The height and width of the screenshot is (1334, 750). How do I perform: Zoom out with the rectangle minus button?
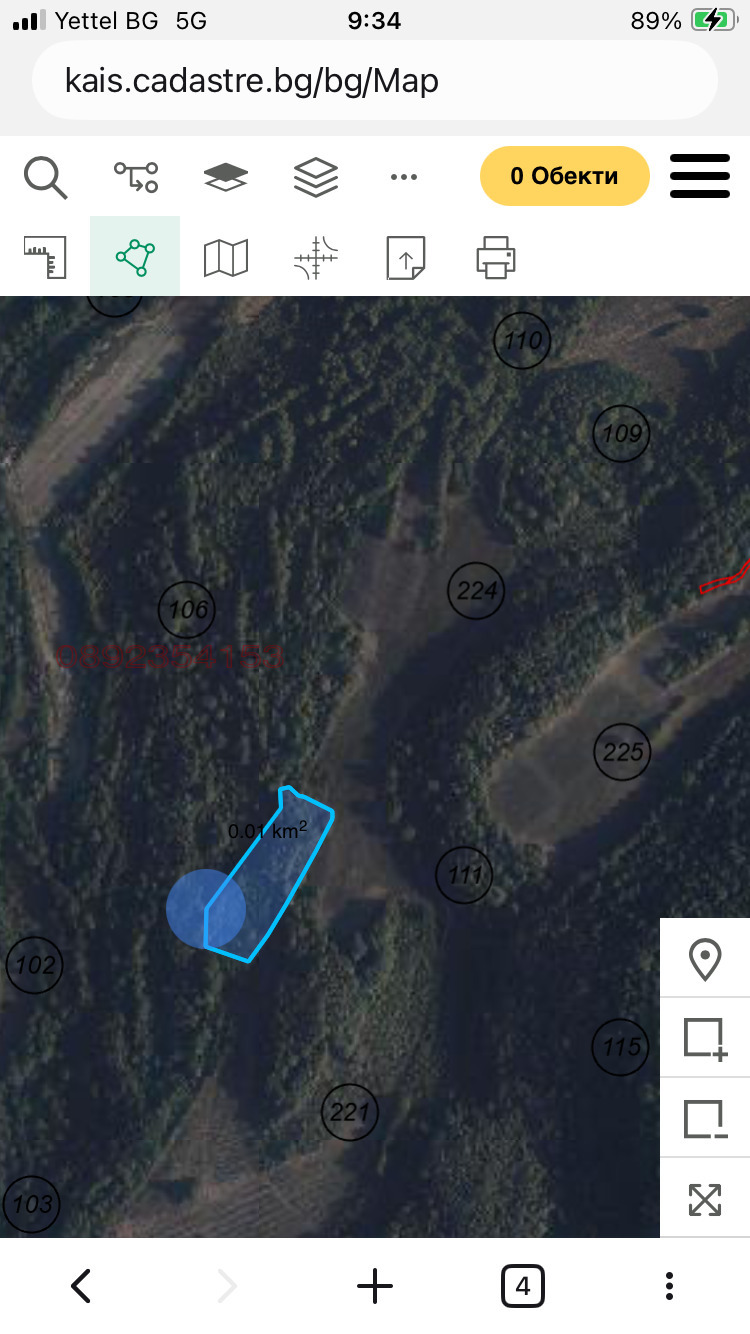[x=705, y=1118]
